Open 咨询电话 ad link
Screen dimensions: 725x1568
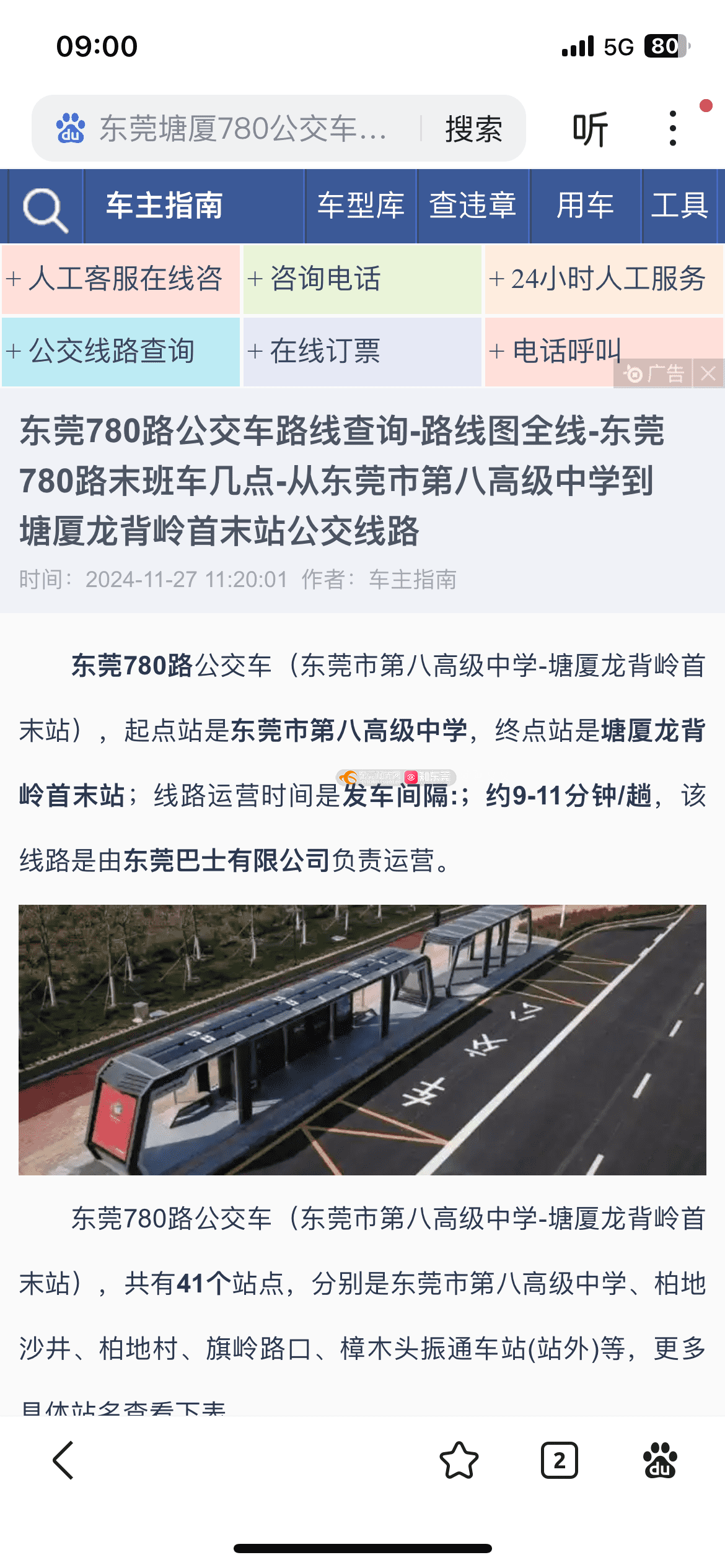pyautogui.click(x=362, y=279)
